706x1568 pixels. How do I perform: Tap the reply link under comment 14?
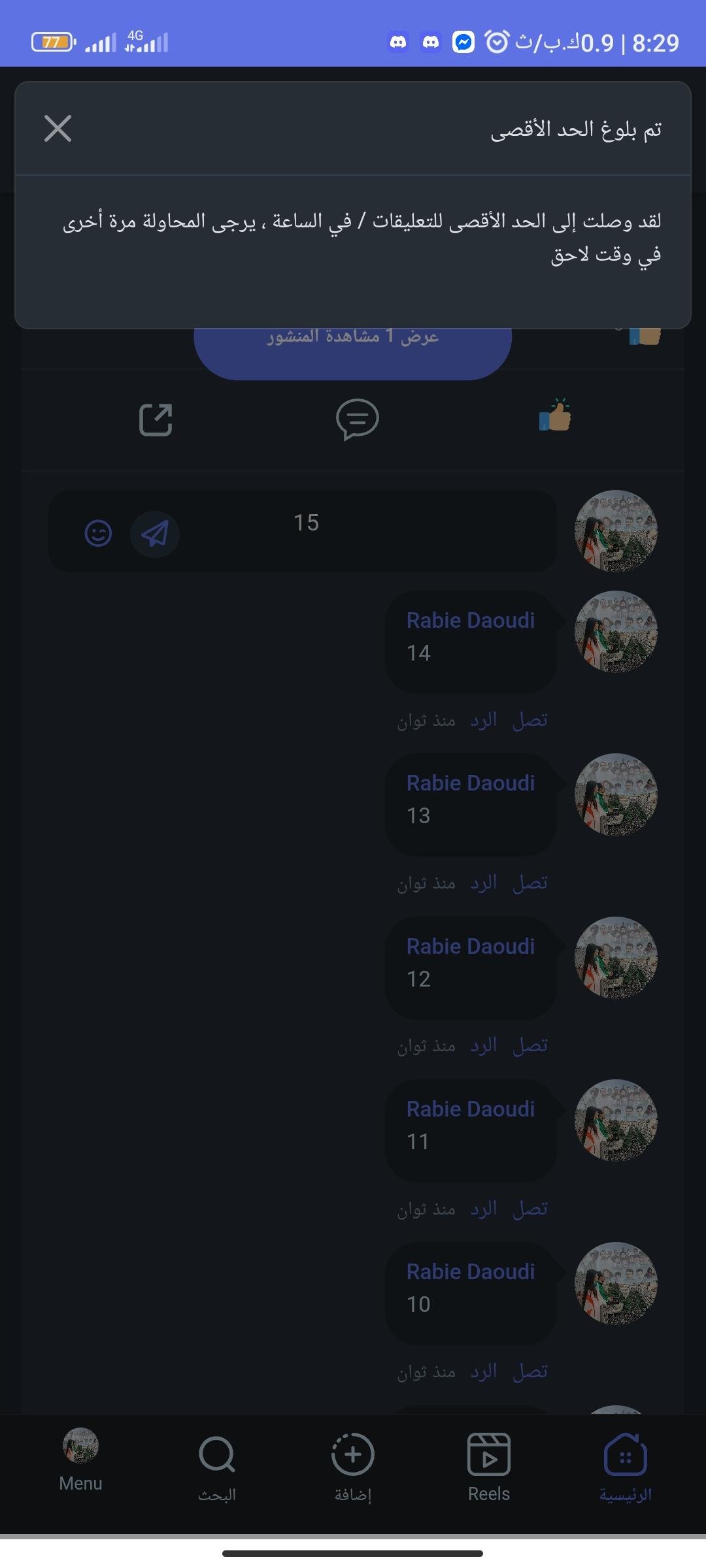pyautogui.click(x=484, y=720)
